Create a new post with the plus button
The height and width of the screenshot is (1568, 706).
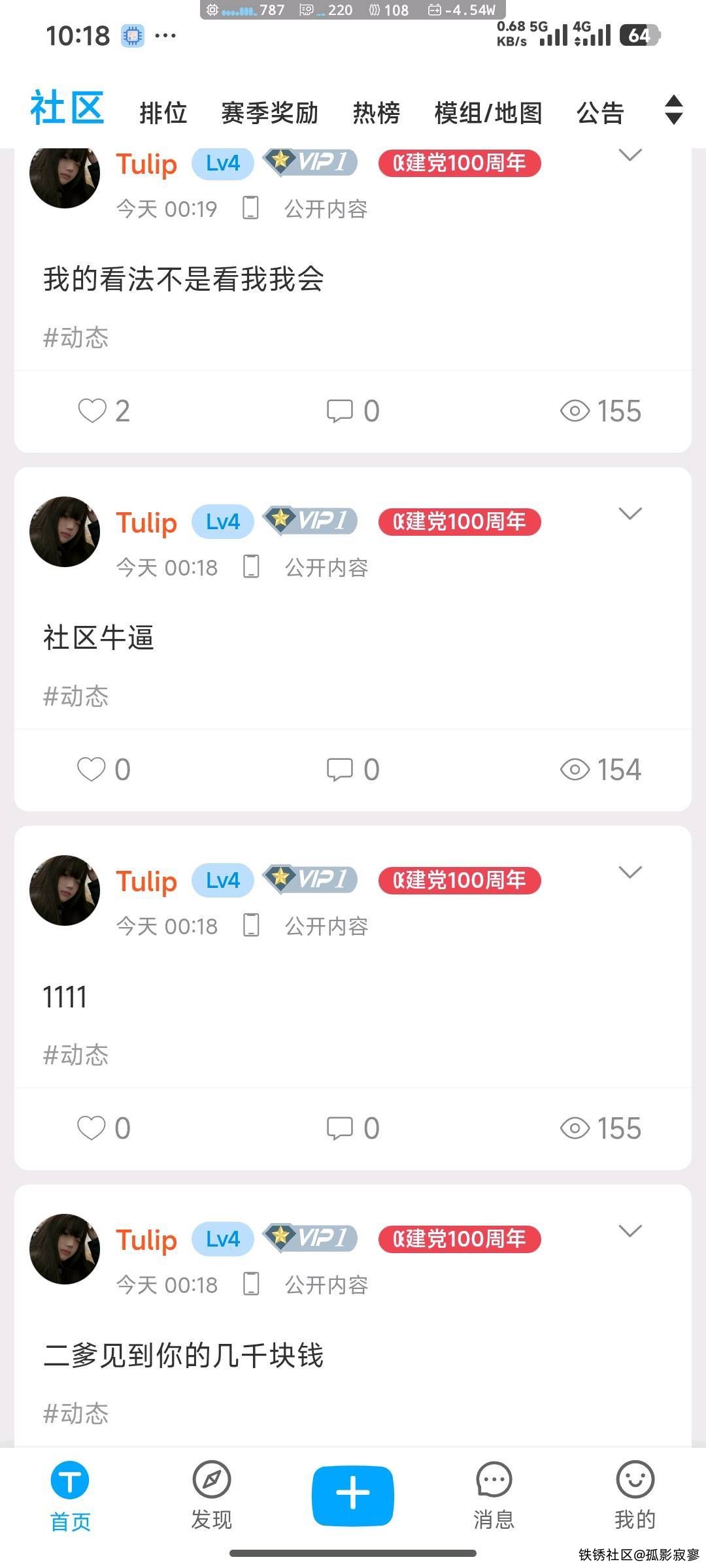point(353,1495)
